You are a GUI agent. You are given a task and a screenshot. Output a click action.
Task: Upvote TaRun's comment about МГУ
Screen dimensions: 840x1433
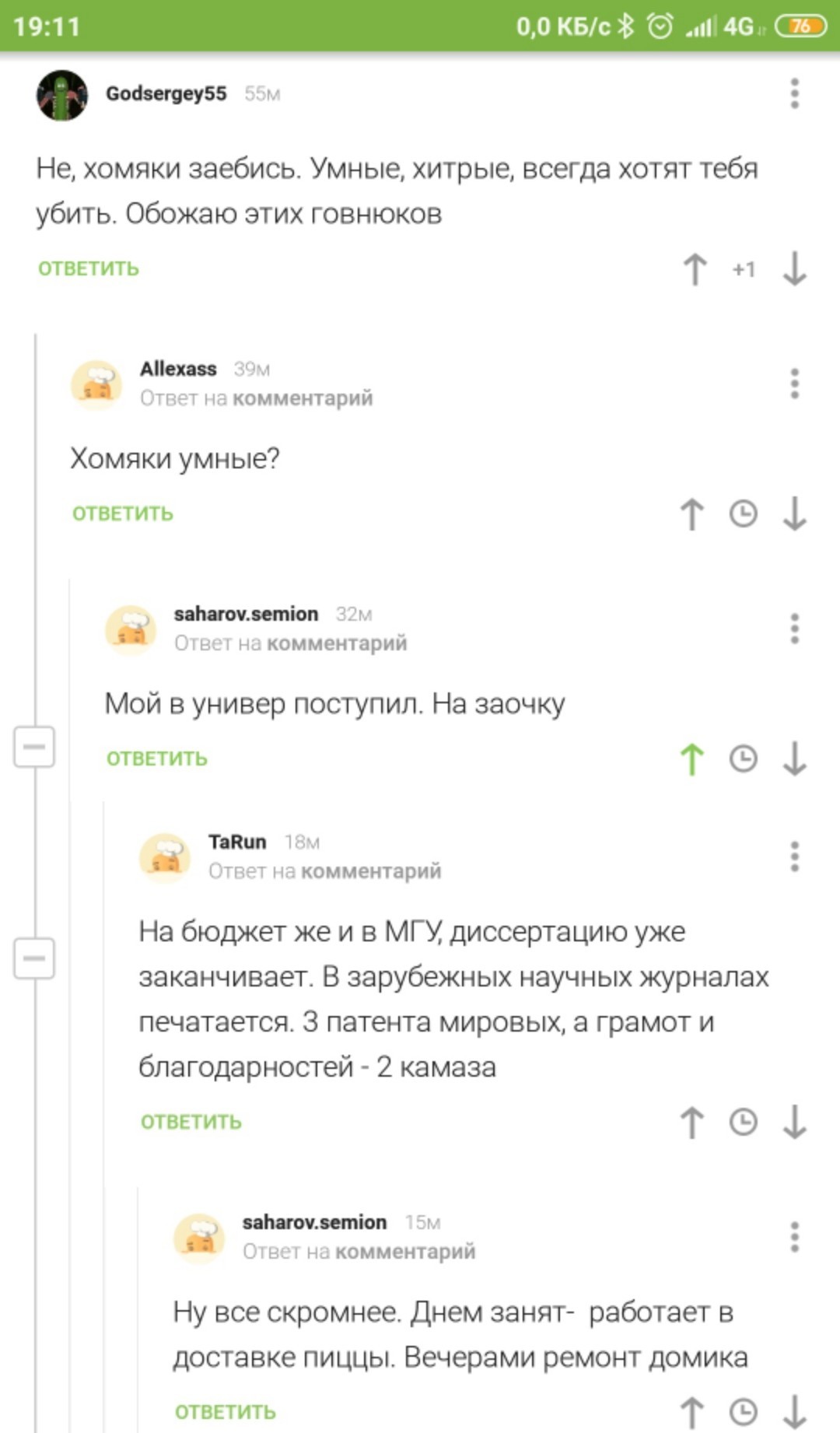[691, 1123]
